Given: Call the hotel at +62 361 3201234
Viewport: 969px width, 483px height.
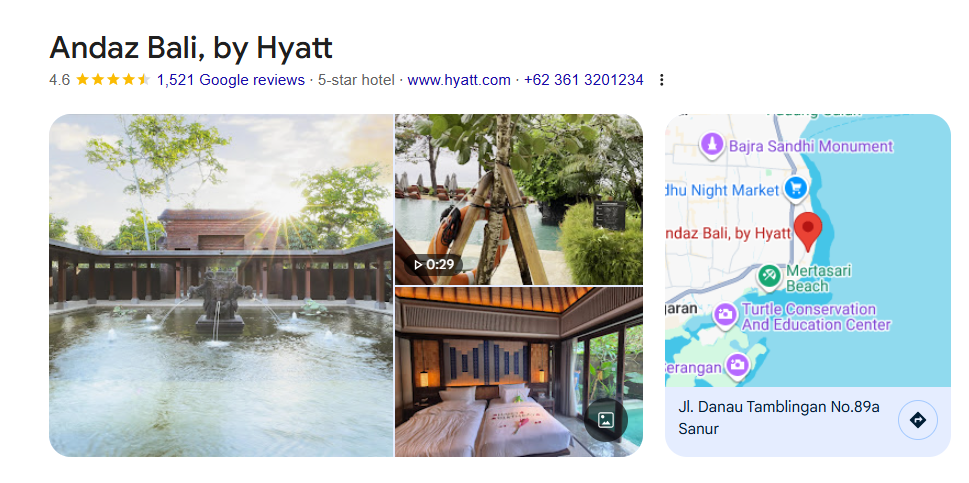Looking at the screenshot, I should [583, 80].
